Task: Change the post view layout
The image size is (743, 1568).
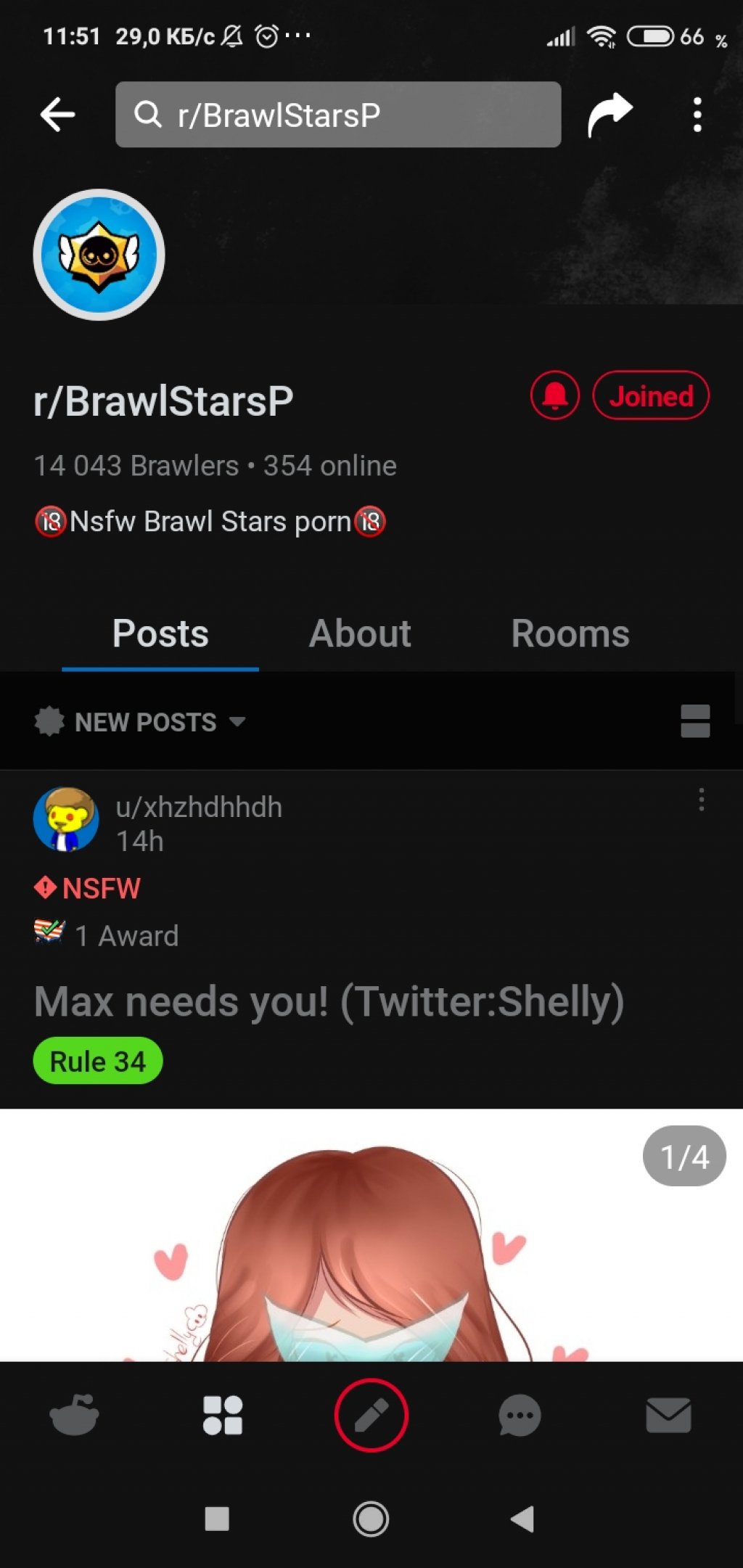Action: coord(695,721)
